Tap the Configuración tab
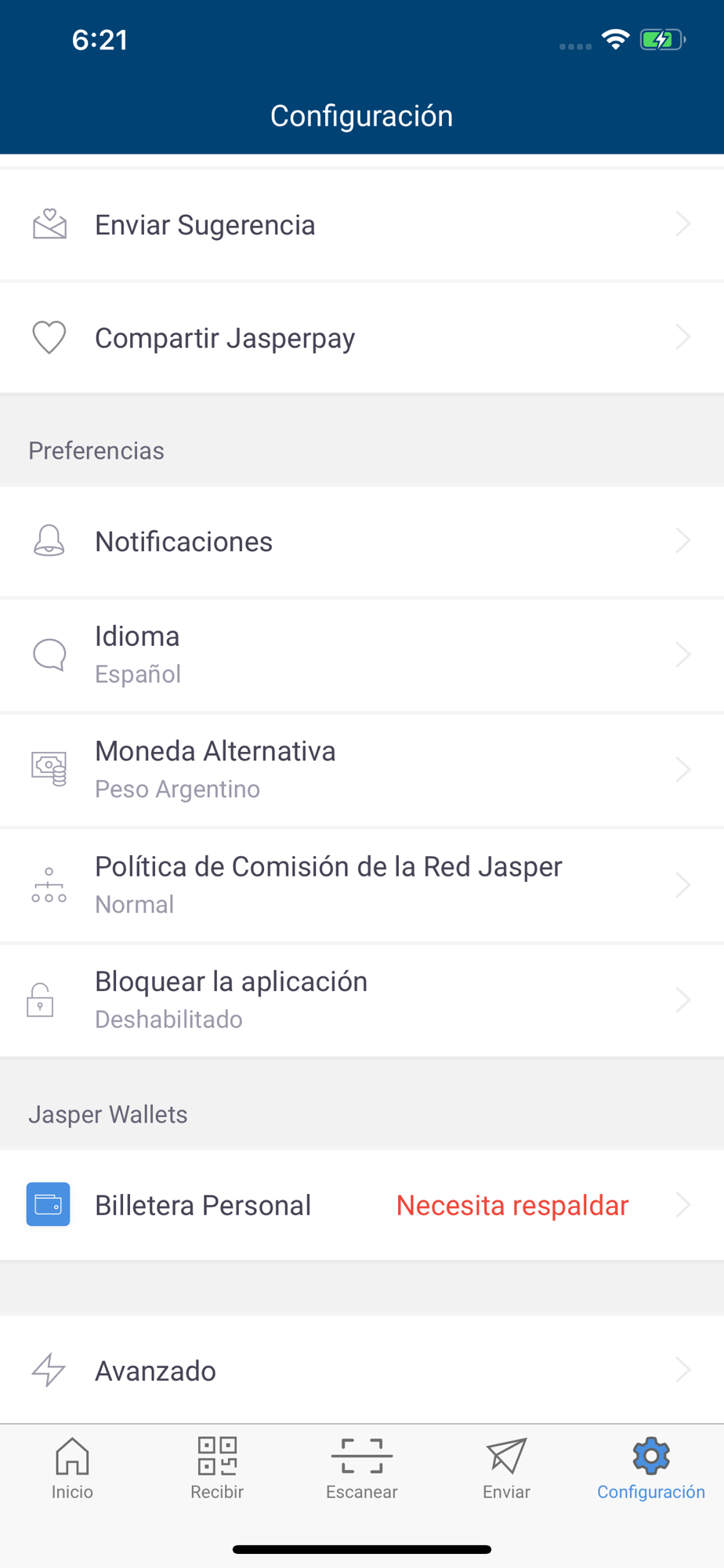724x1568 pixels. pos(651,1469)
